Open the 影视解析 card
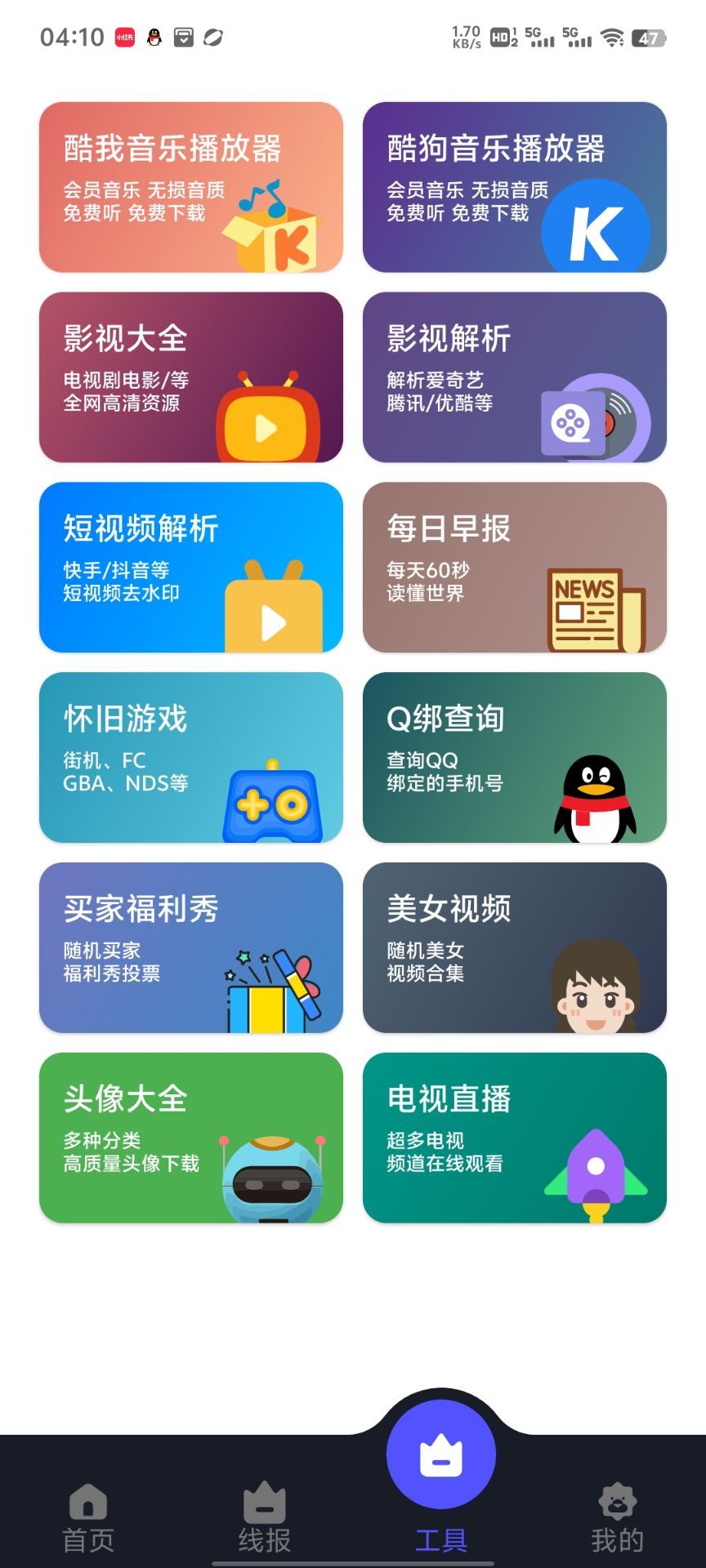This screenshot has width=706, height=1568. tap(515, 376)
